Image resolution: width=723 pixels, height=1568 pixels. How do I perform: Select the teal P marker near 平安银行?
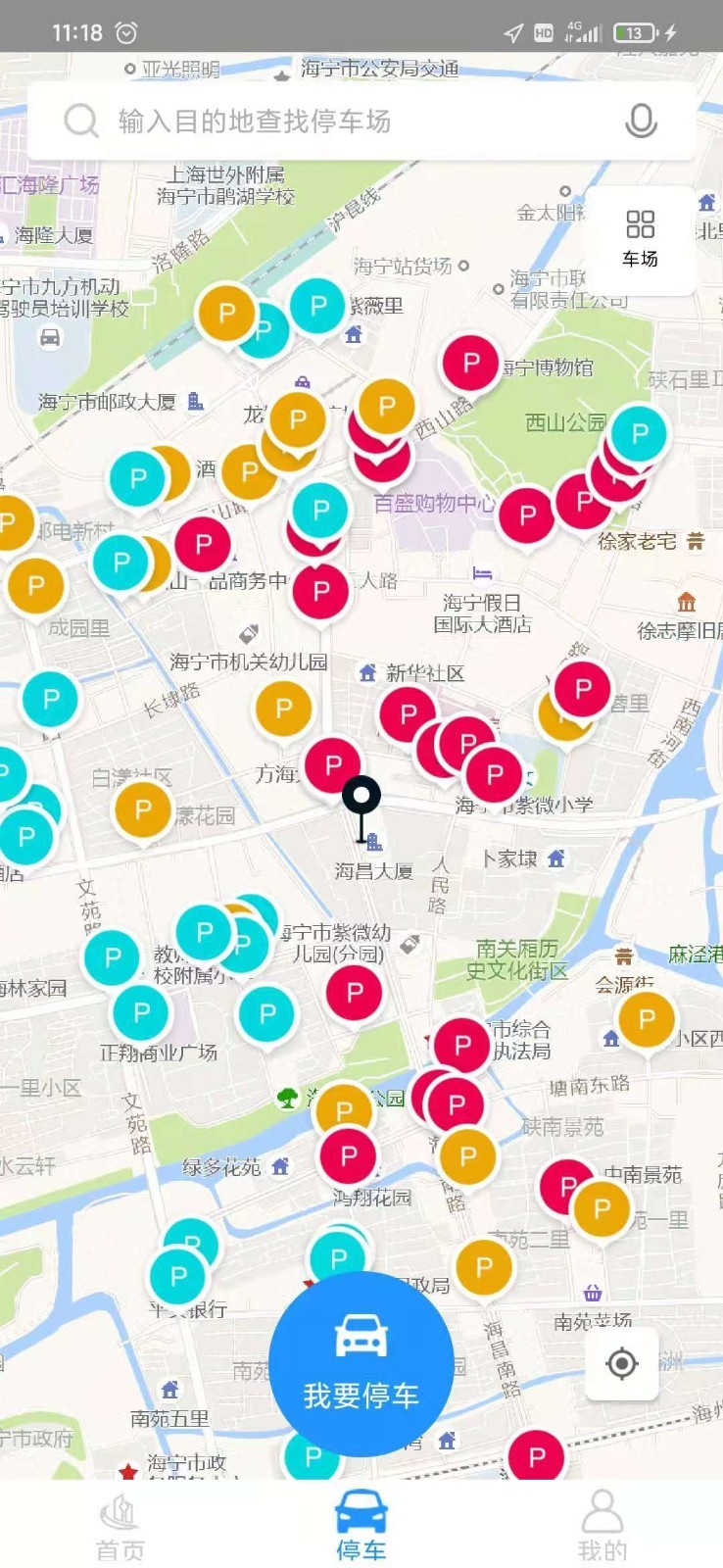(x=179, y=1274)
